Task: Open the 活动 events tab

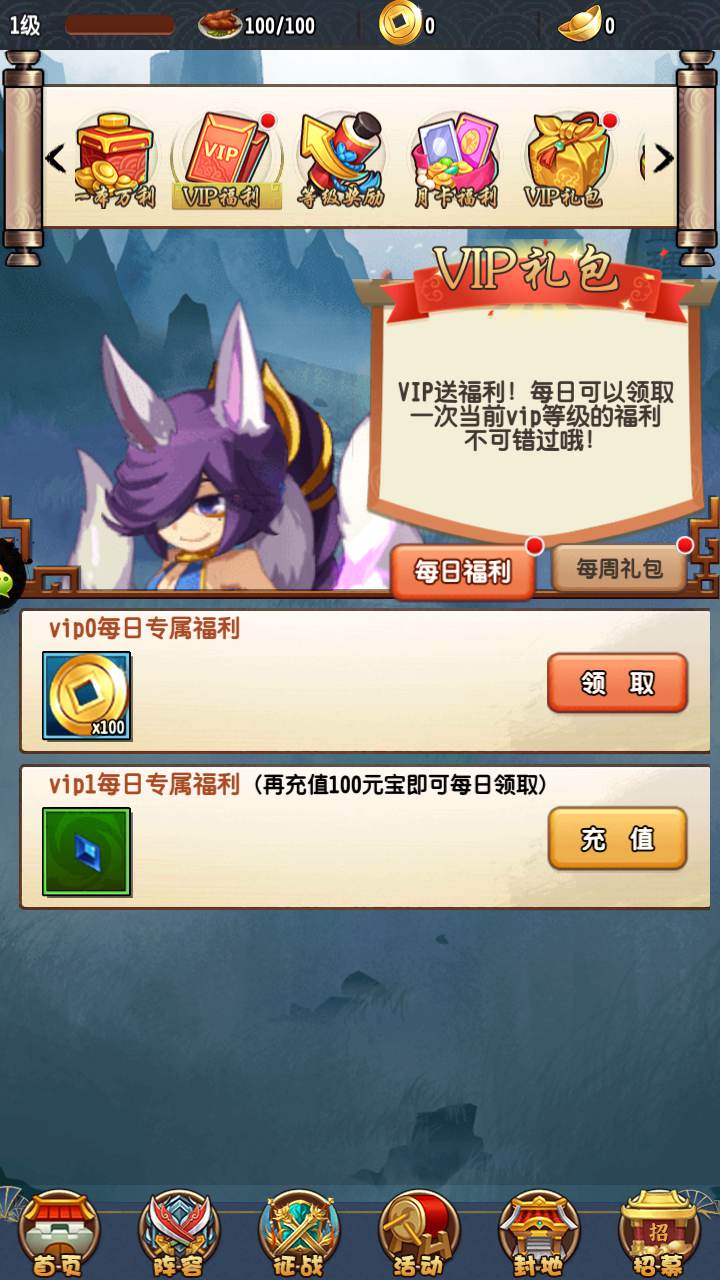Action: [418, 1232]
